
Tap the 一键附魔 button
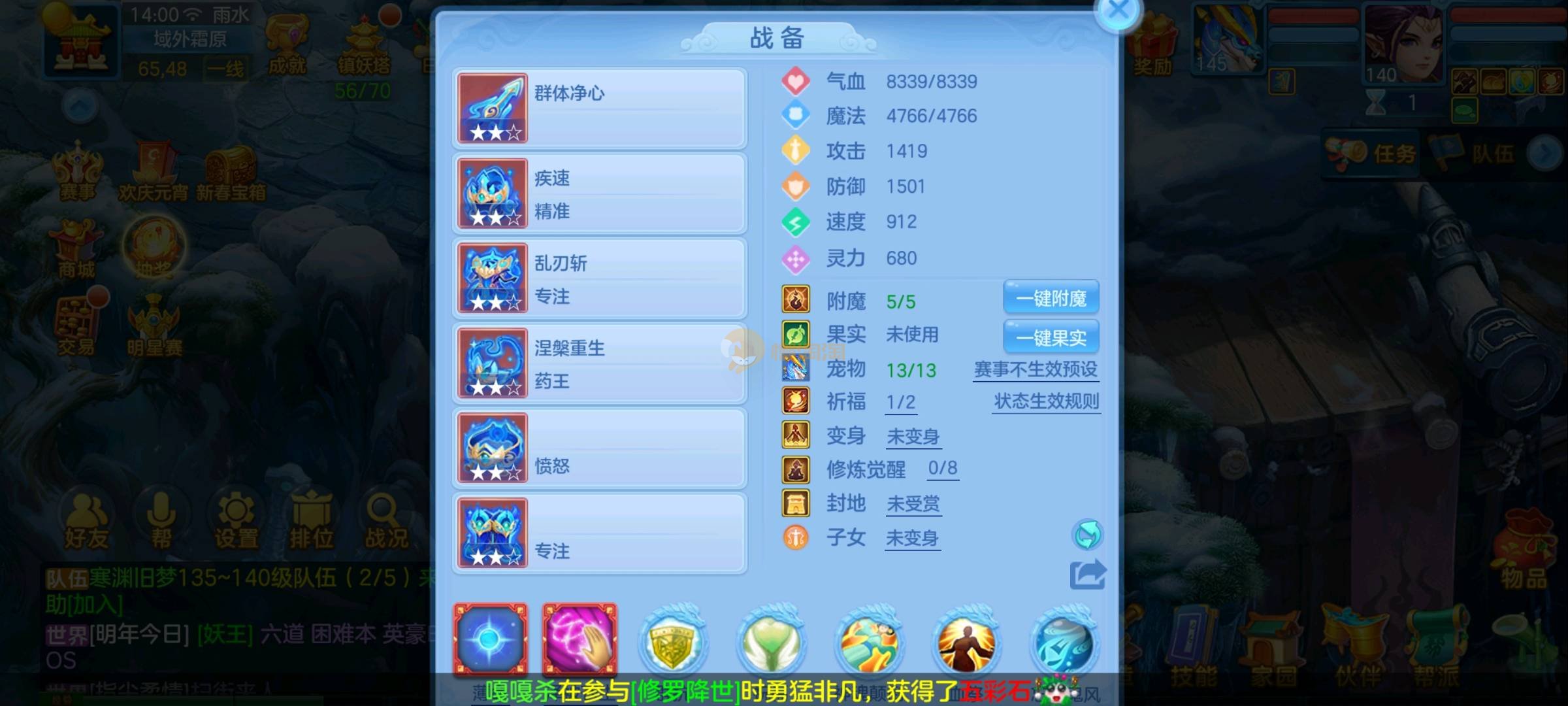[x=1051, y=299]
